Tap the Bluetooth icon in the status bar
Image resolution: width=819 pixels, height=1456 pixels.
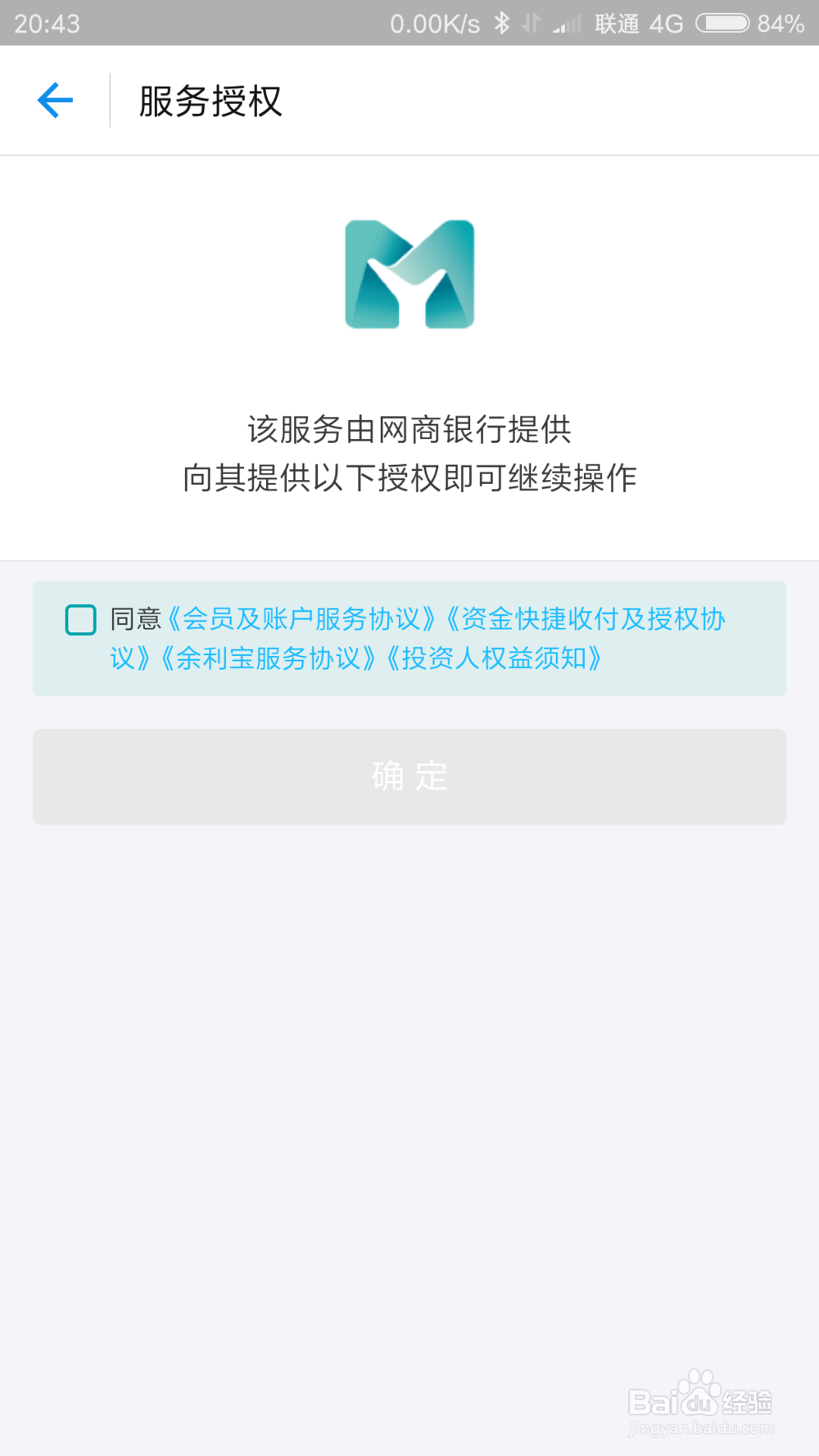503,24
